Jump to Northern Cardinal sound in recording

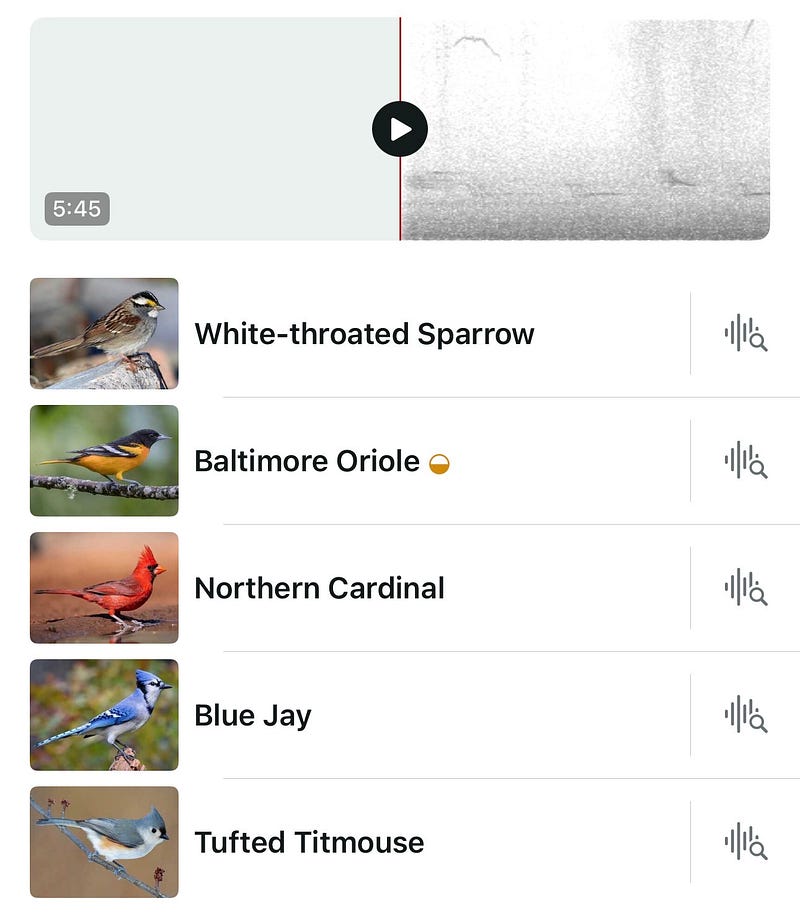(x=746, y=588)
